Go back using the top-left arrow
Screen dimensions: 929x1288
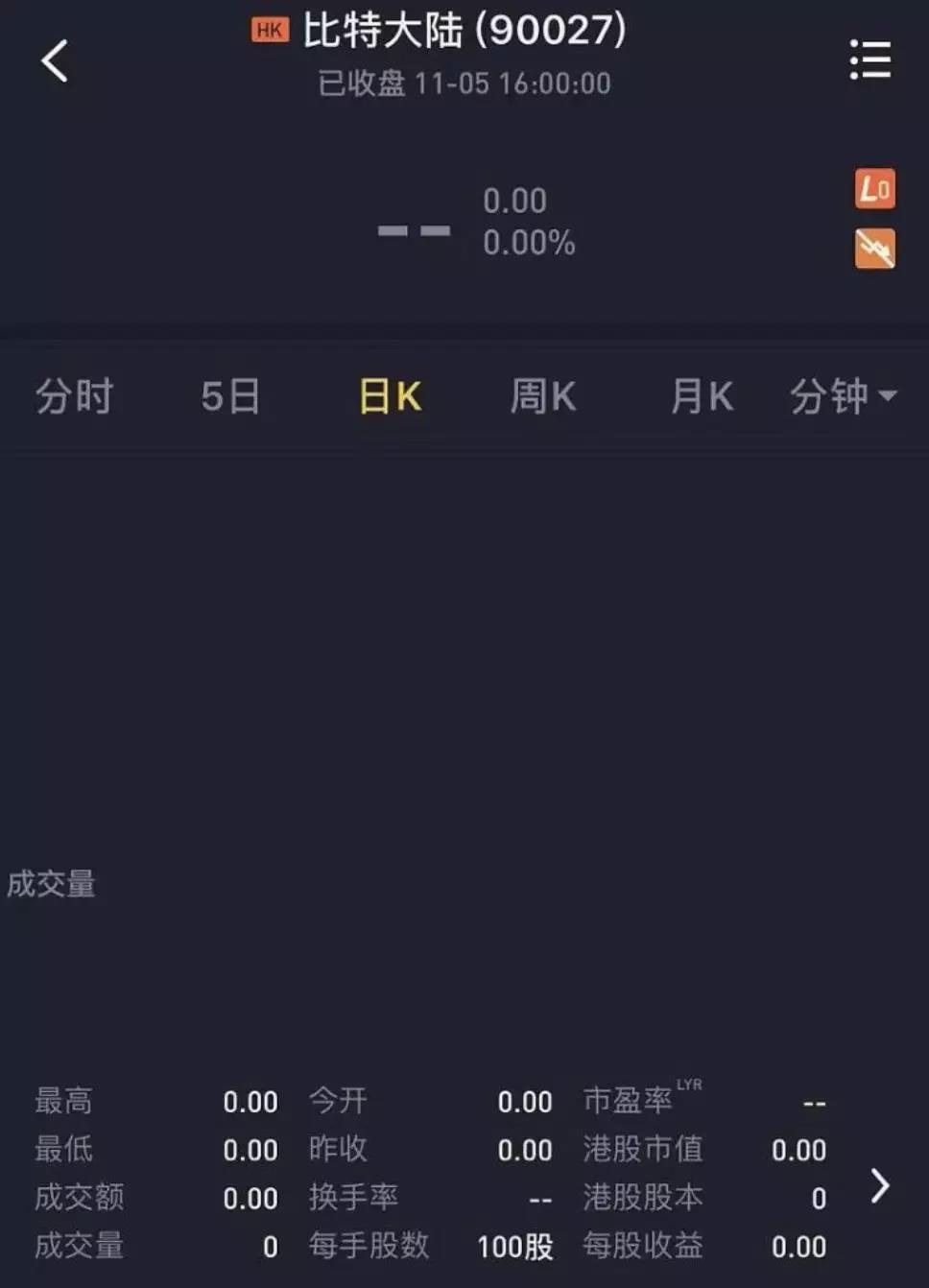(55, 61)
